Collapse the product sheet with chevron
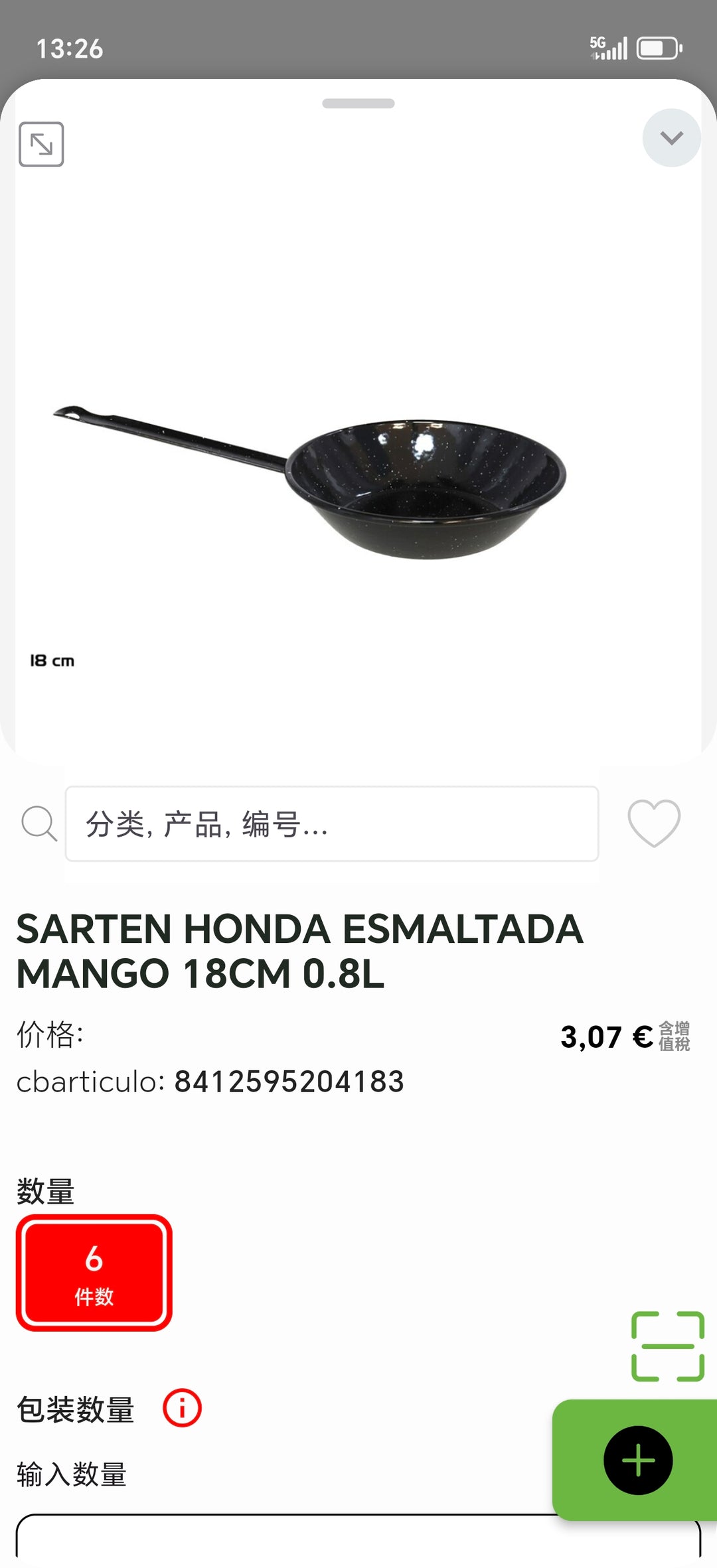Screen dimensions: 717x1568 point(671,138)
